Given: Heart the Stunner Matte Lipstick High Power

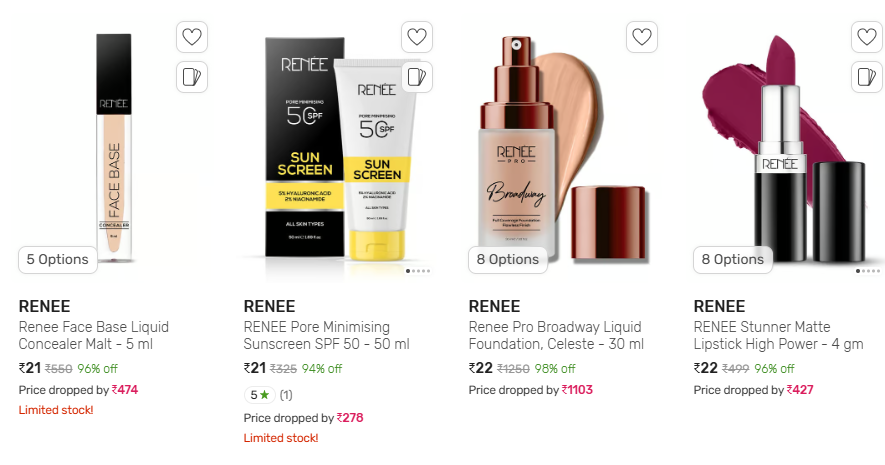Looking at the screenshot, I should click(x=867, y=37).
